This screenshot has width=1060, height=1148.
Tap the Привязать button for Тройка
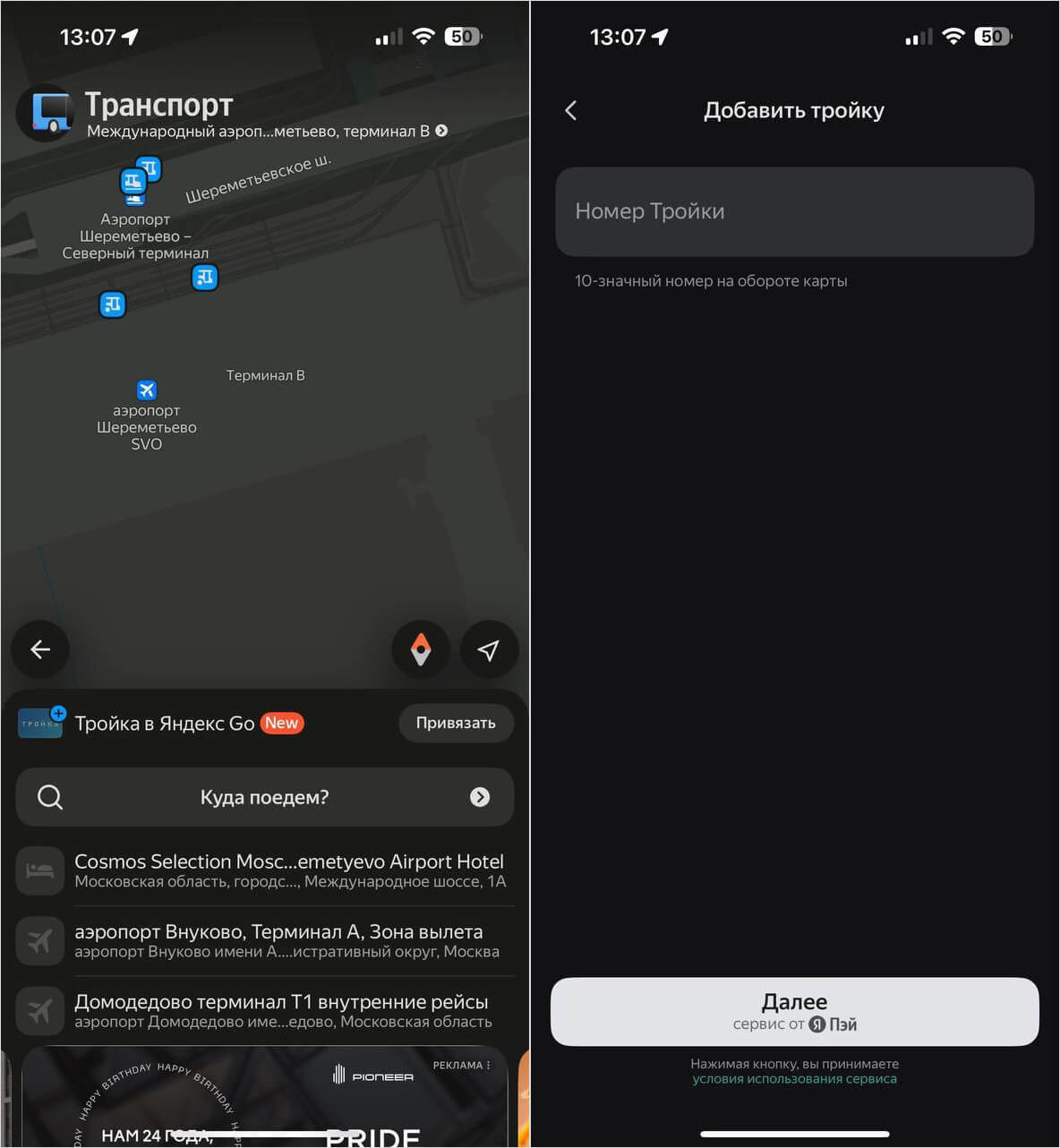(455, 723)
